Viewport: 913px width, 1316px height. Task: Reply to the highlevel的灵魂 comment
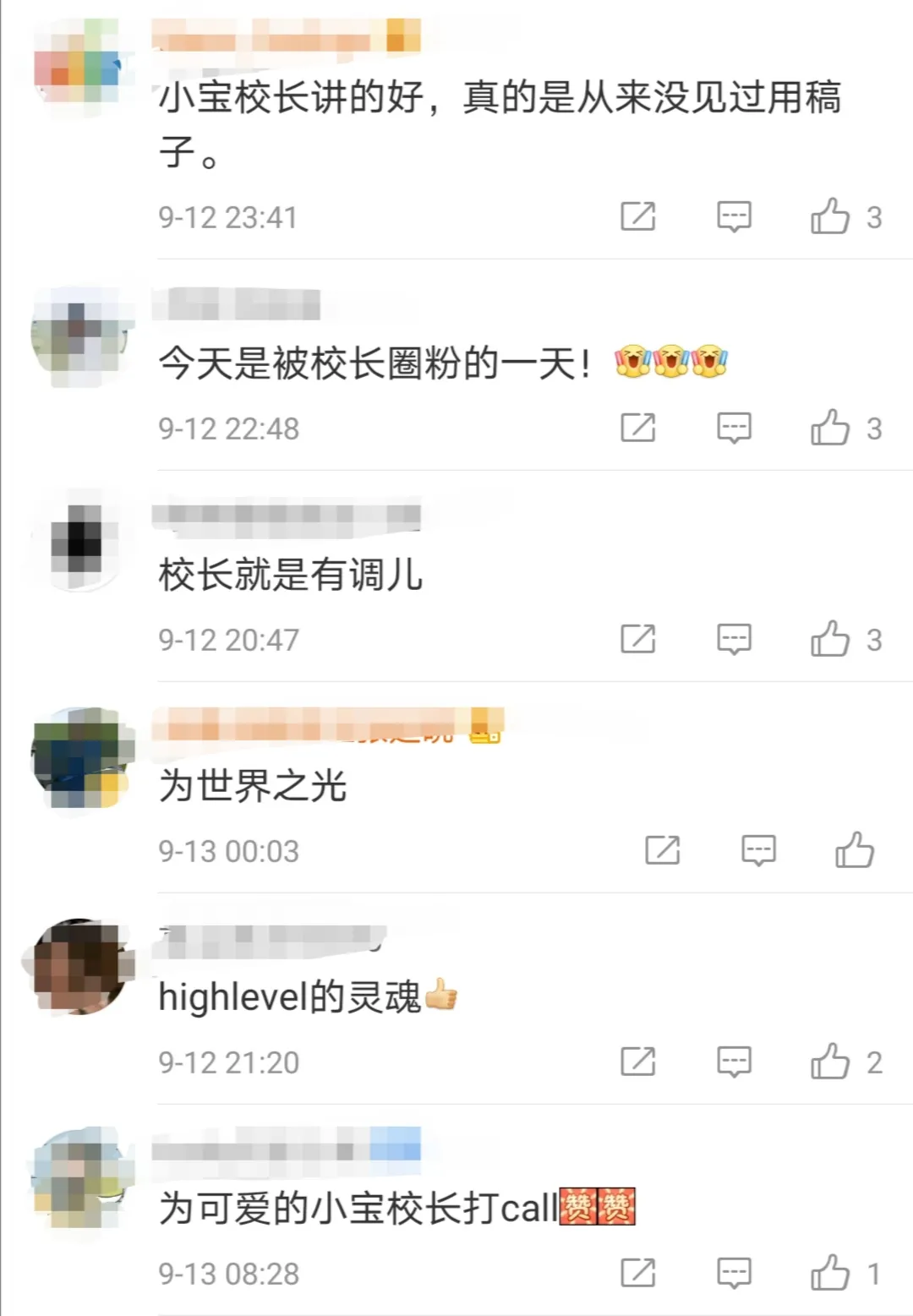click(734, 1062)
